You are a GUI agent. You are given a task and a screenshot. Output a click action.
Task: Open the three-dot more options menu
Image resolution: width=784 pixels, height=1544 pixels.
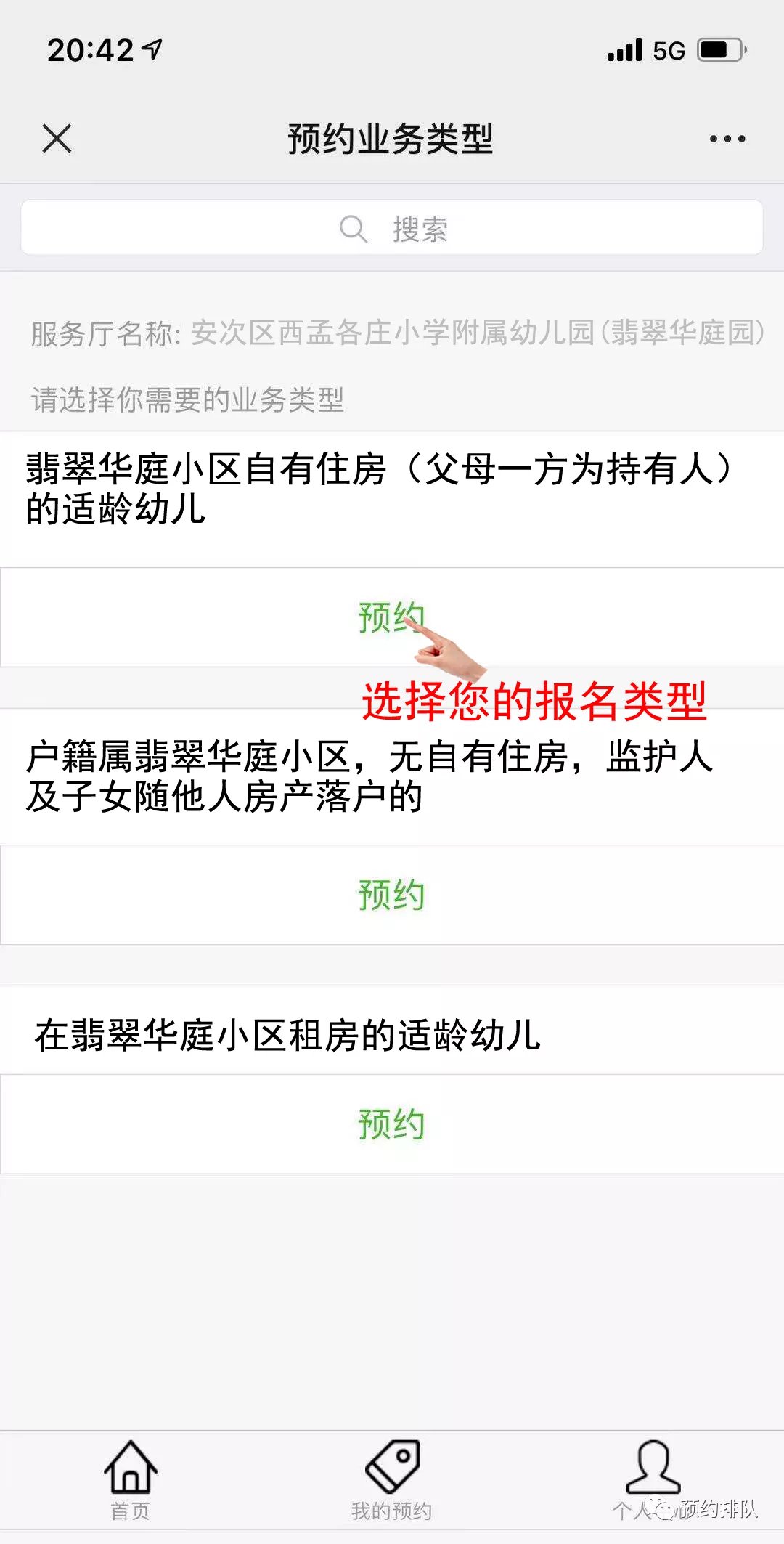727,138
